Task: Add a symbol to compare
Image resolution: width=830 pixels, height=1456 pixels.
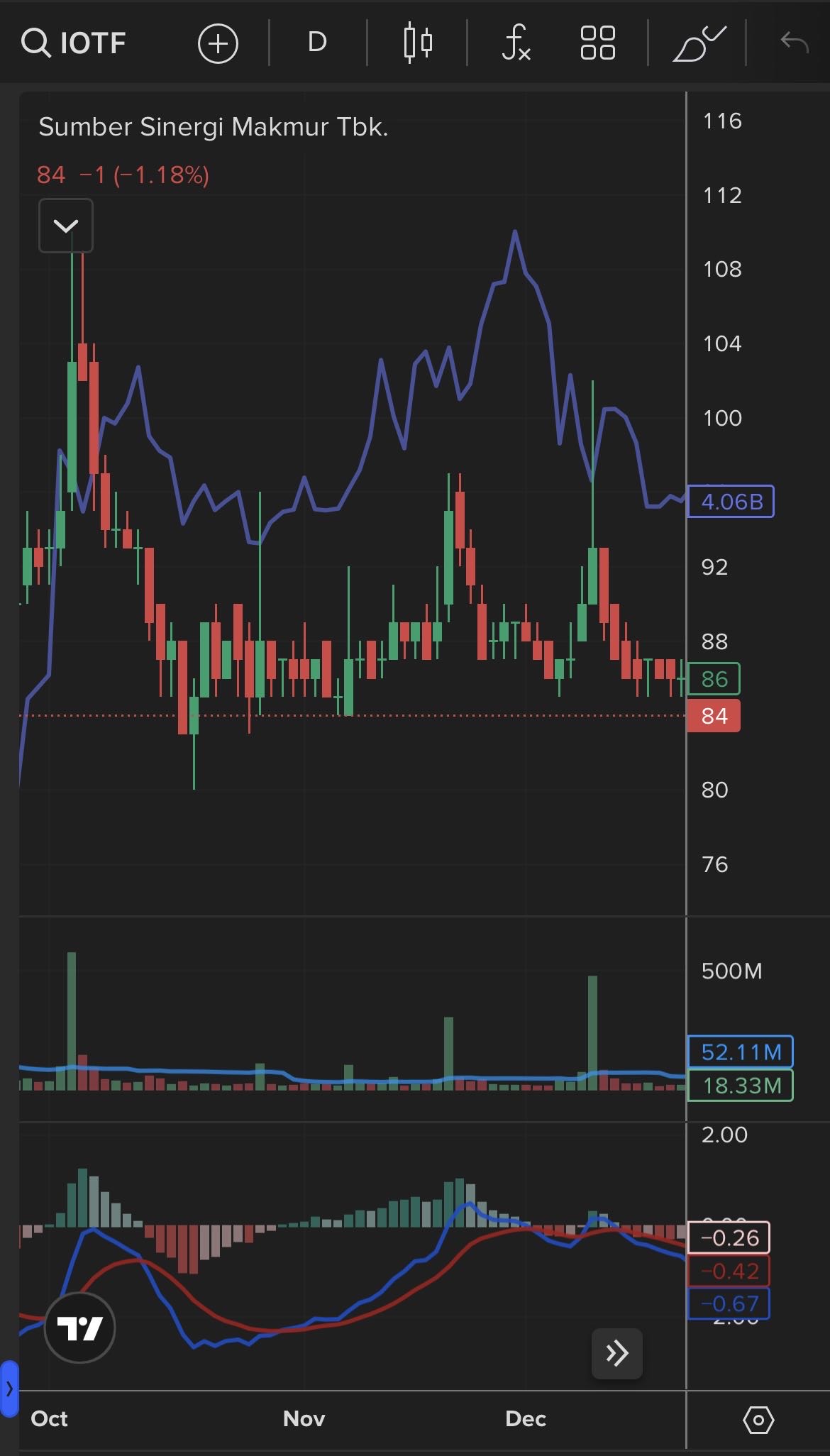Action: pos(218,44)
